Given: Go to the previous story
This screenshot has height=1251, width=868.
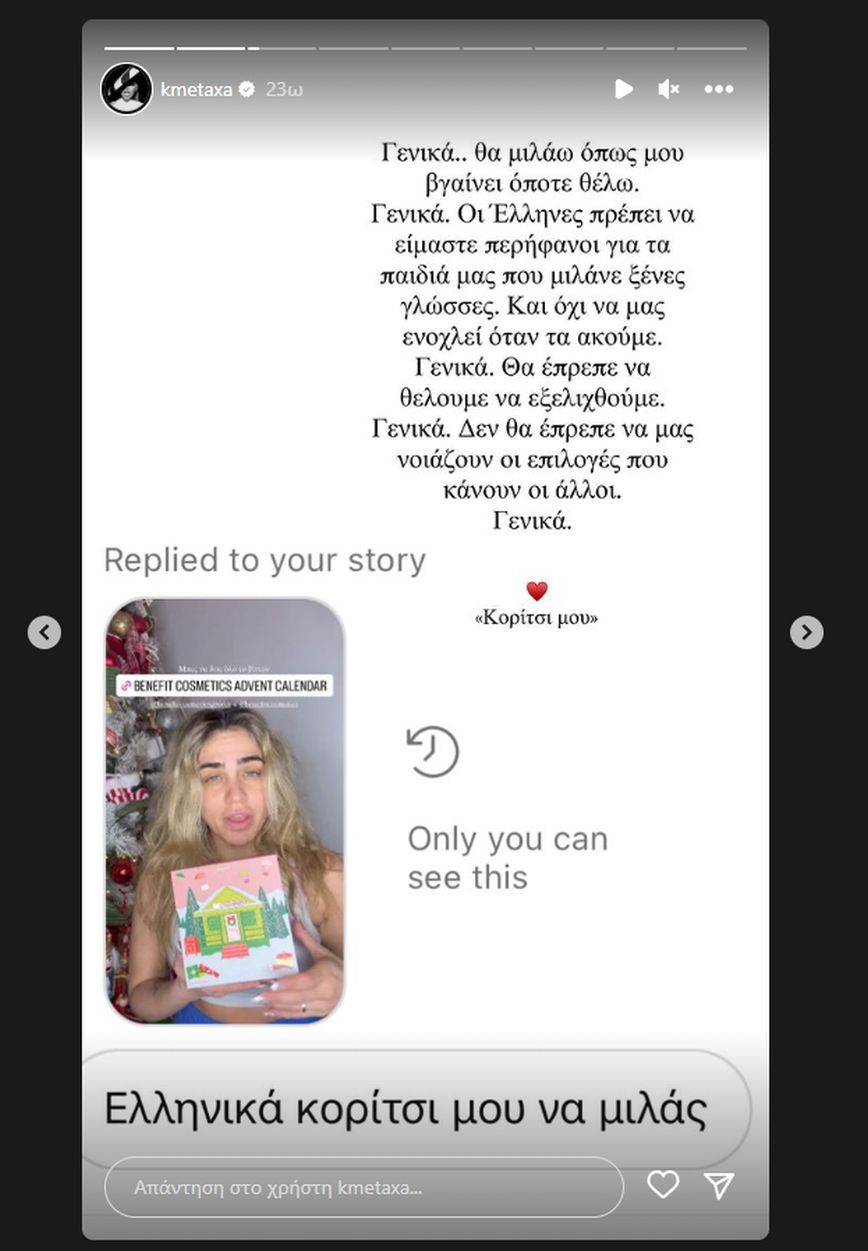Looking at the screenshot, I should pos(44,632).
